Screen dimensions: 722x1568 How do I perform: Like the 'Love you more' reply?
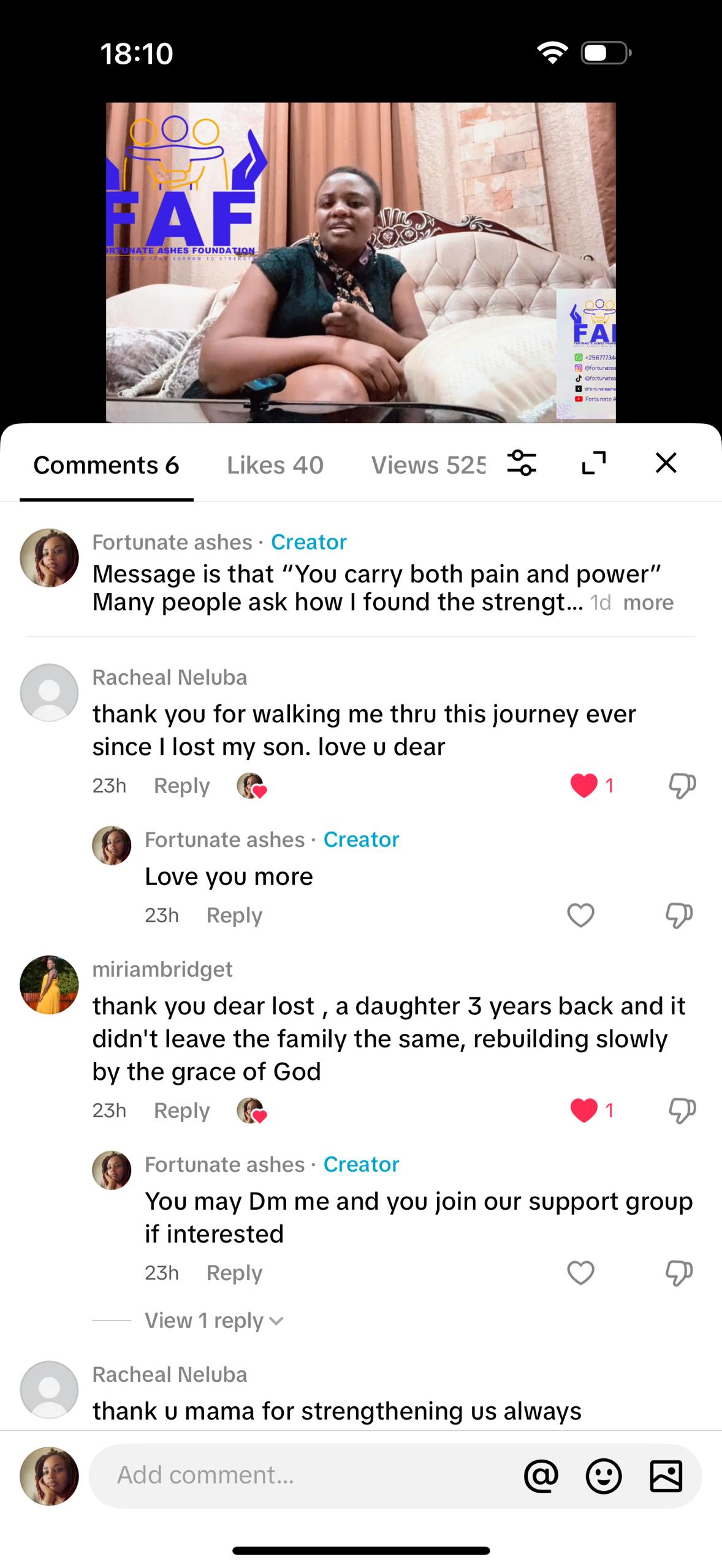580,916
